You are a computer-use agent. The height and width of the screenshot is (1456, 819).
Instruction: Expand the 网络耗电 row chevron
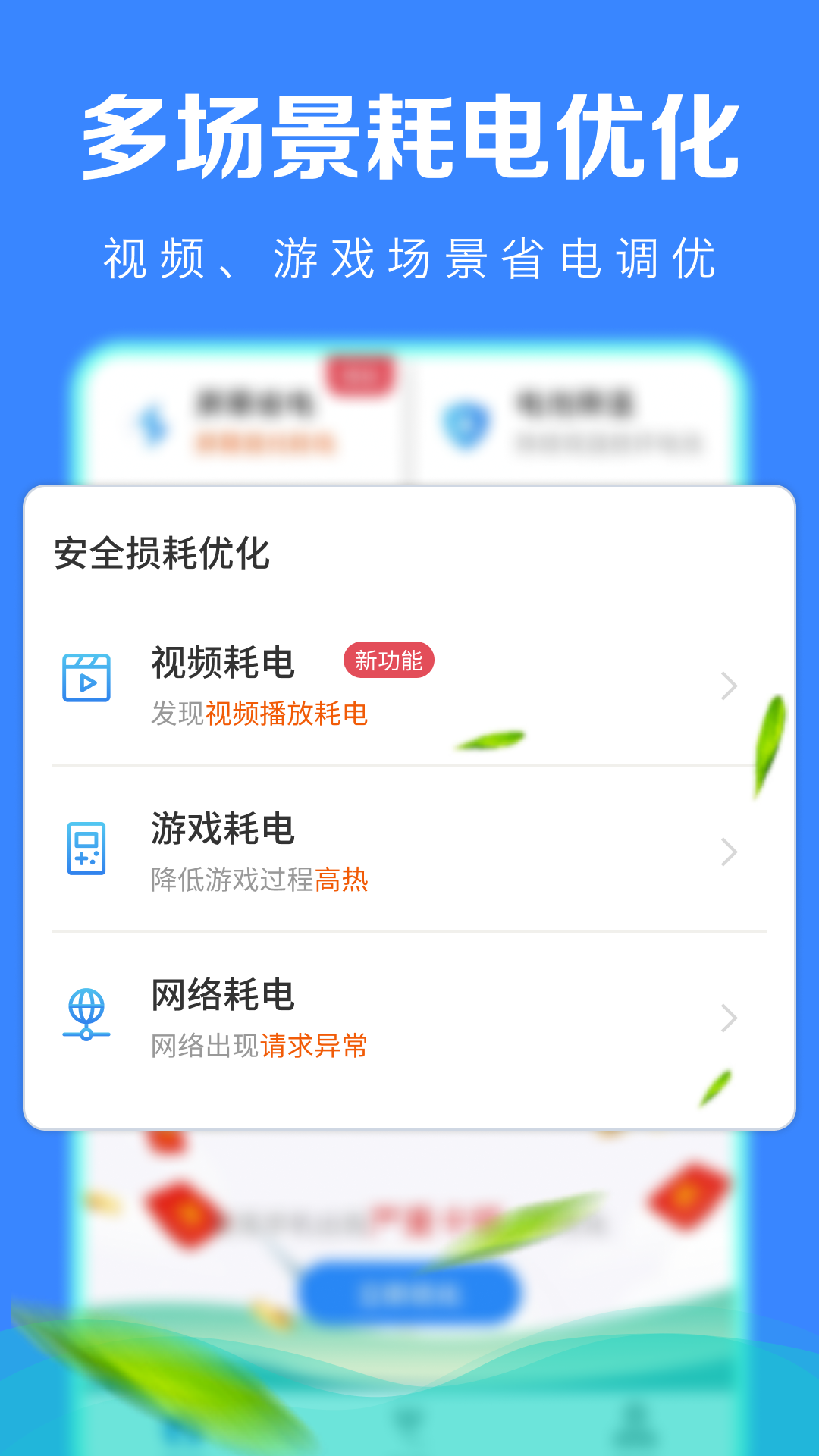click(x=730, y=1017)
